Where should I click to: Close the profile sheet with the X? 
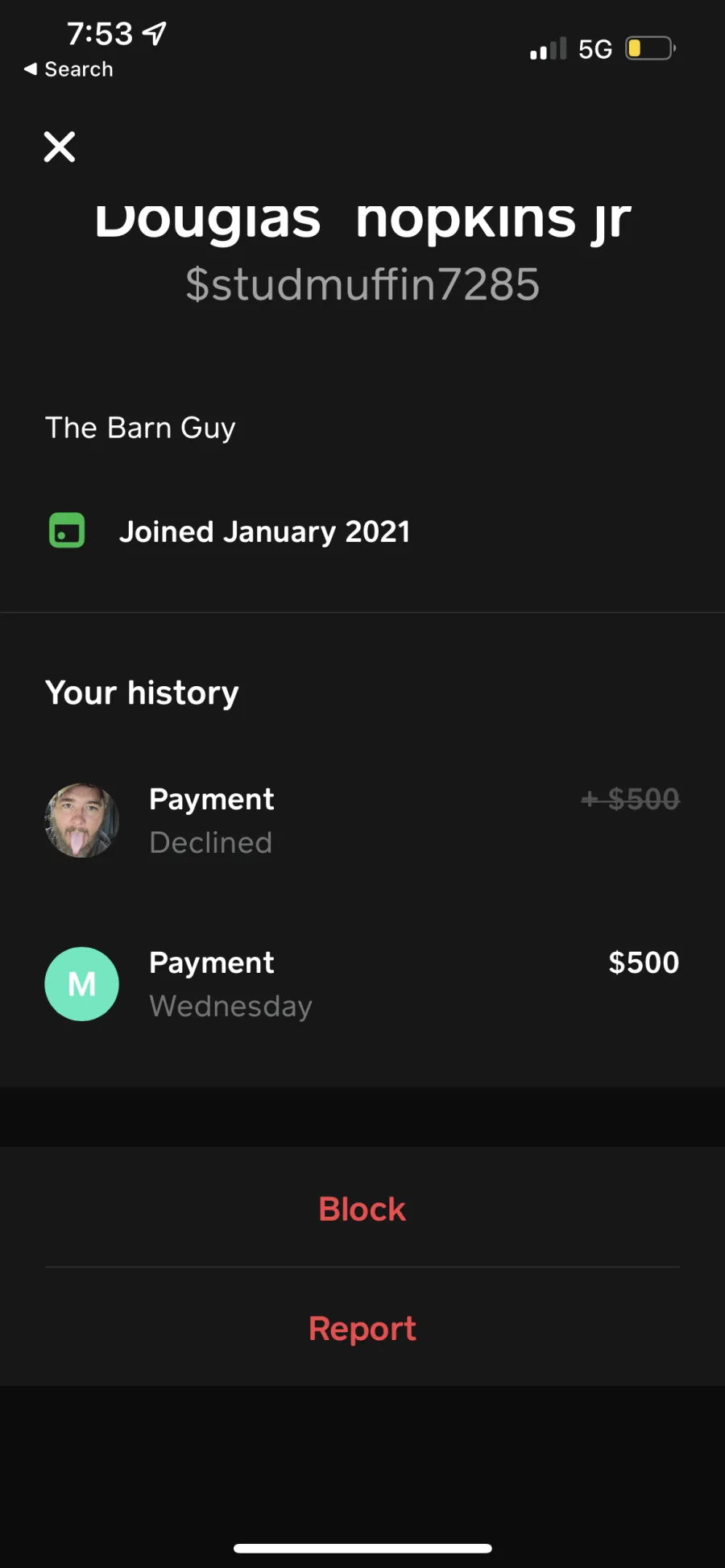[x=60, y=147]
